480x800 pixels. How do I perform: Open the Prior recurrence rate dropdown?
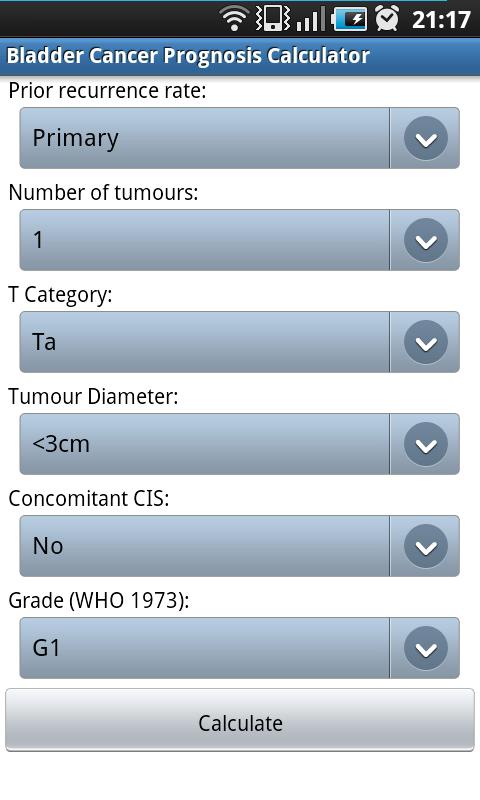(239, 138)
